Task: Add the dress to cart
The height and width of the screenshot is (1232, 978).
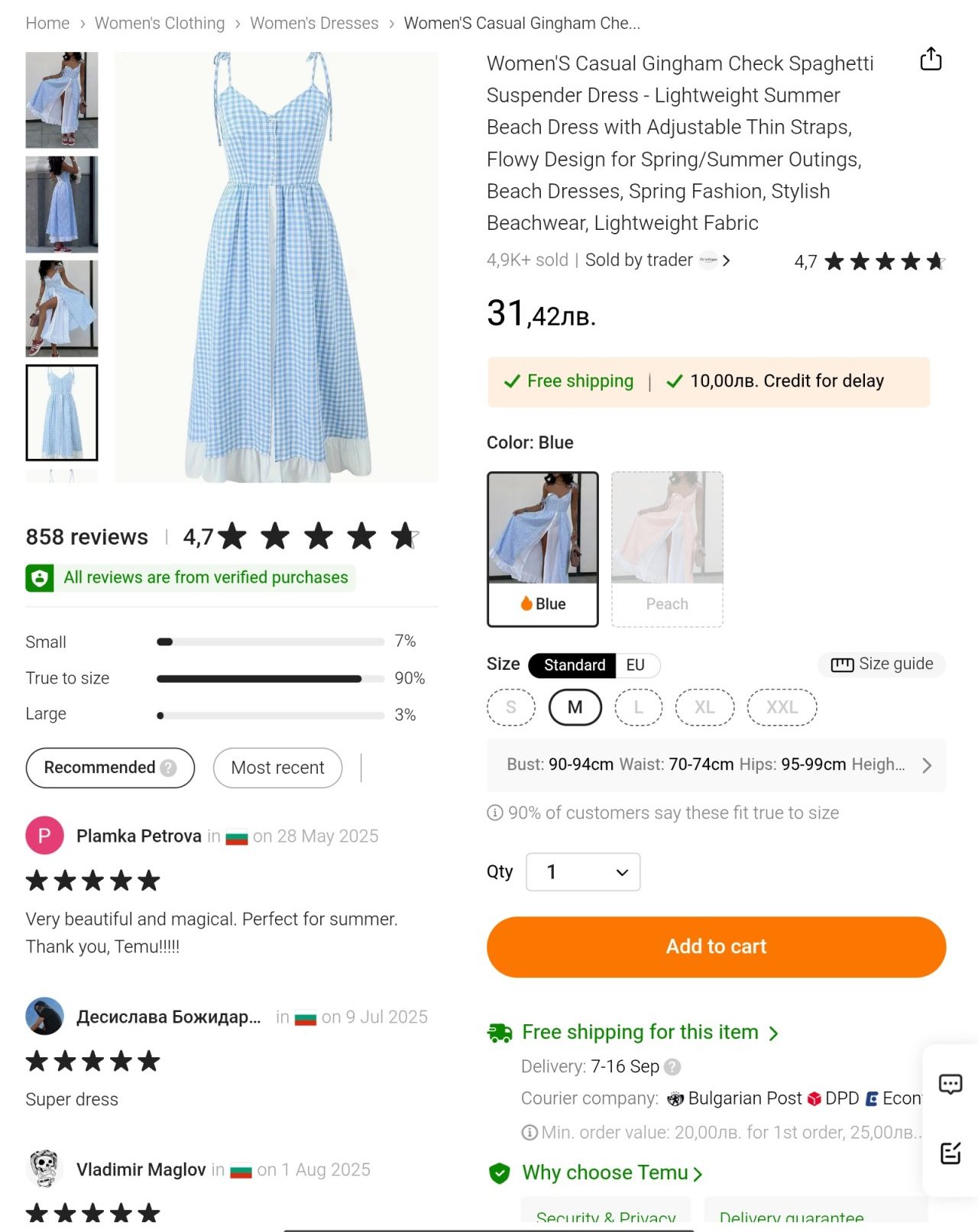Action: click(716, 946)
